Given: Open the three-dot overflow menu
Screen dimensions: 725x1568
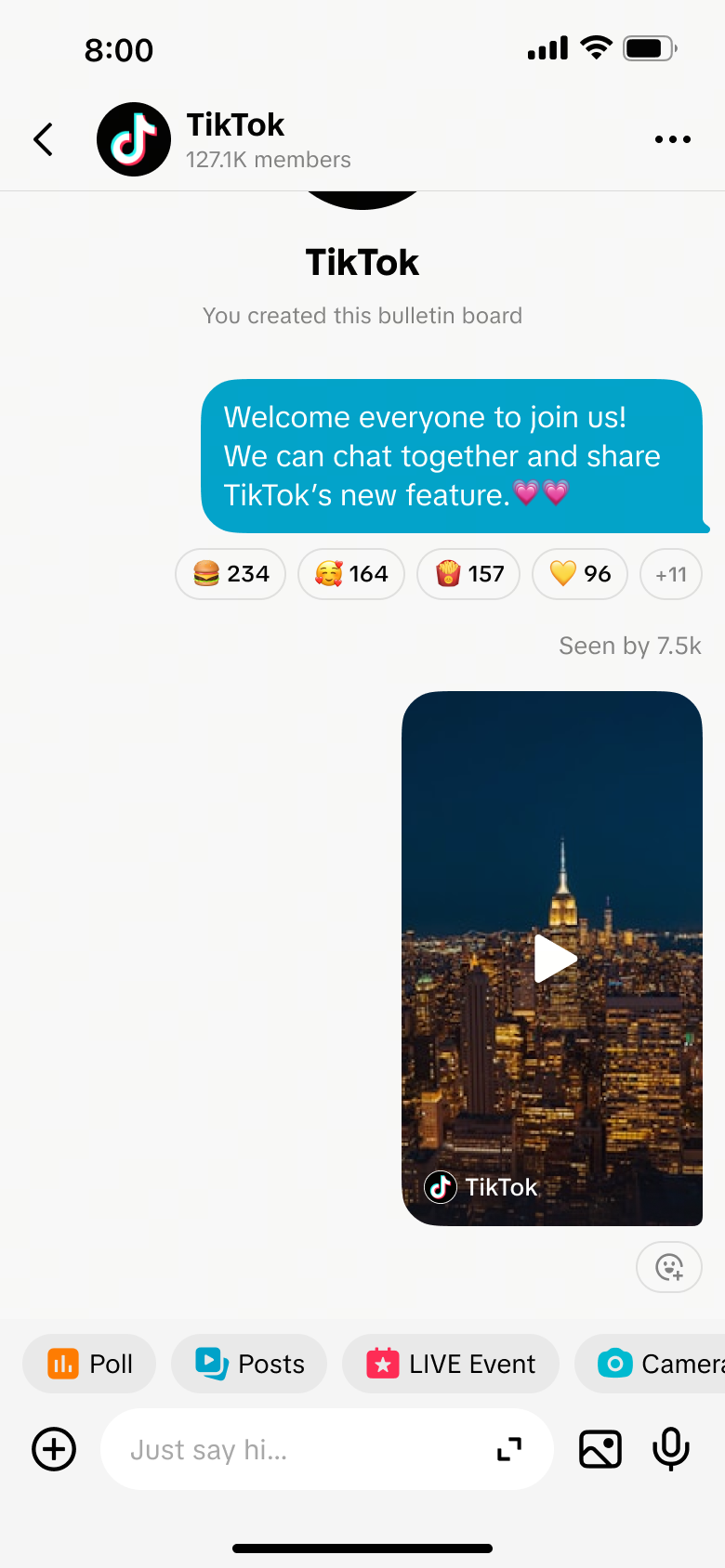Looking at the screenshot, I should [x=672, y=139].
